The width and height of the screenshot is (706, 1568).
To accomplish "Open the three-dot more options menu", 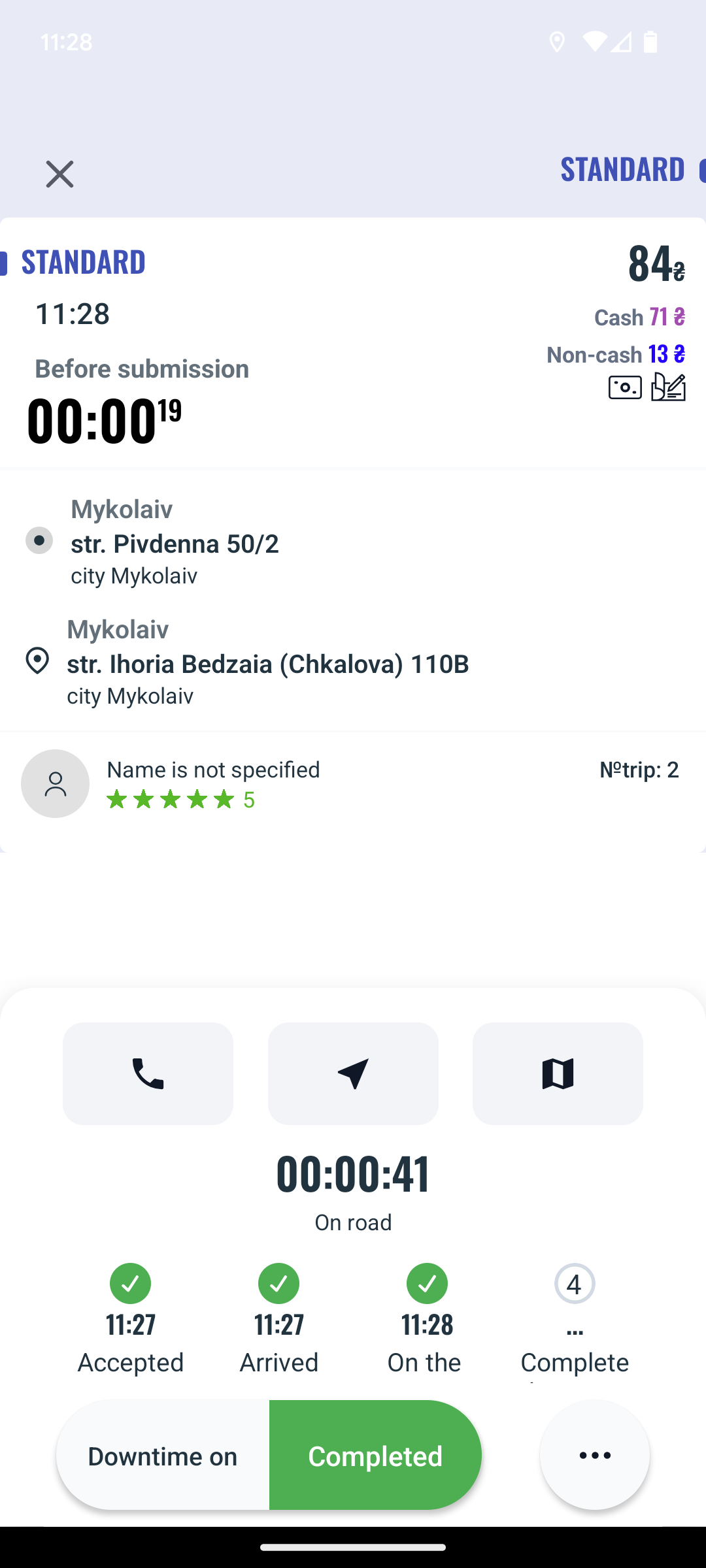I will click(x=595, y=1455).
